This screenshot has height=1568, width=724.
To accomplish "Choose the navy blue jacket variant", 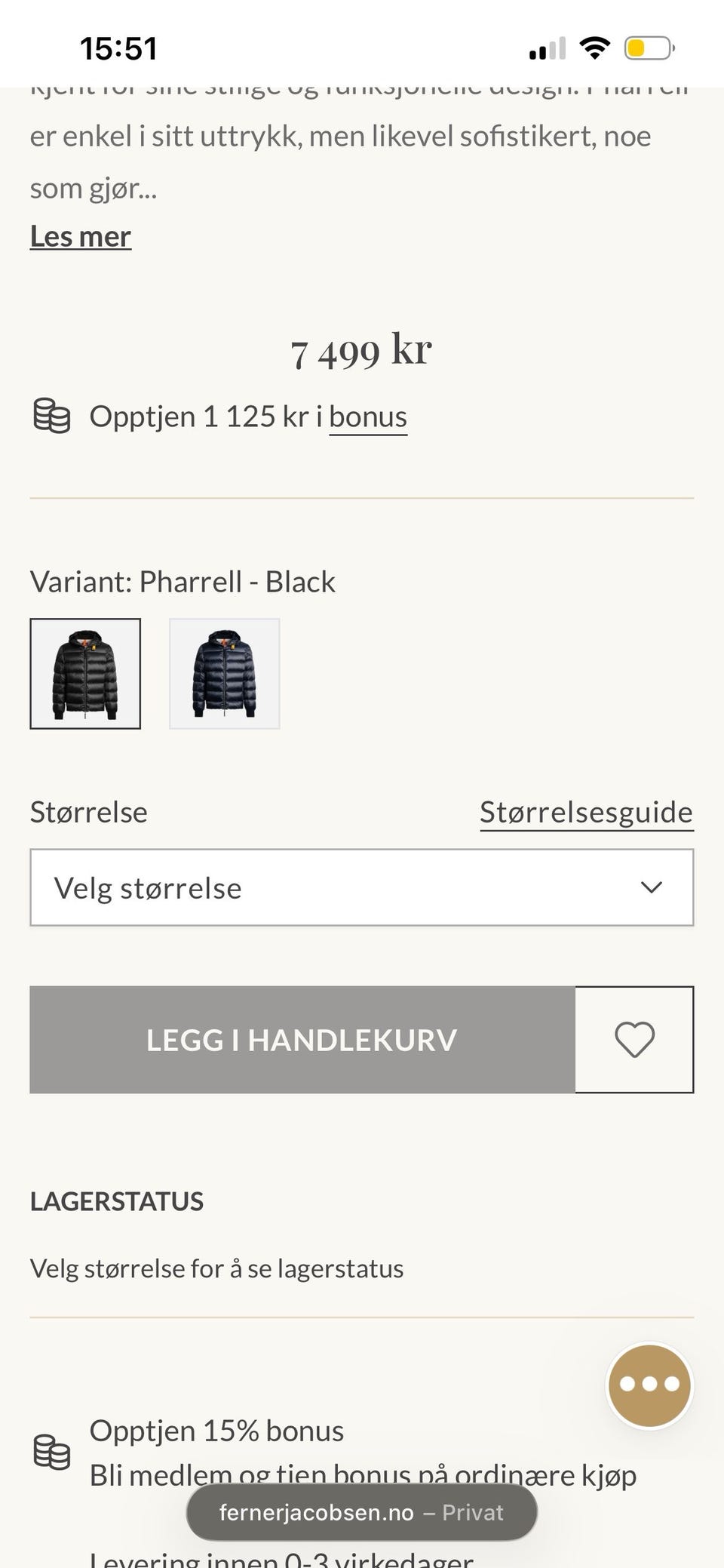I will tap(225, 674).
